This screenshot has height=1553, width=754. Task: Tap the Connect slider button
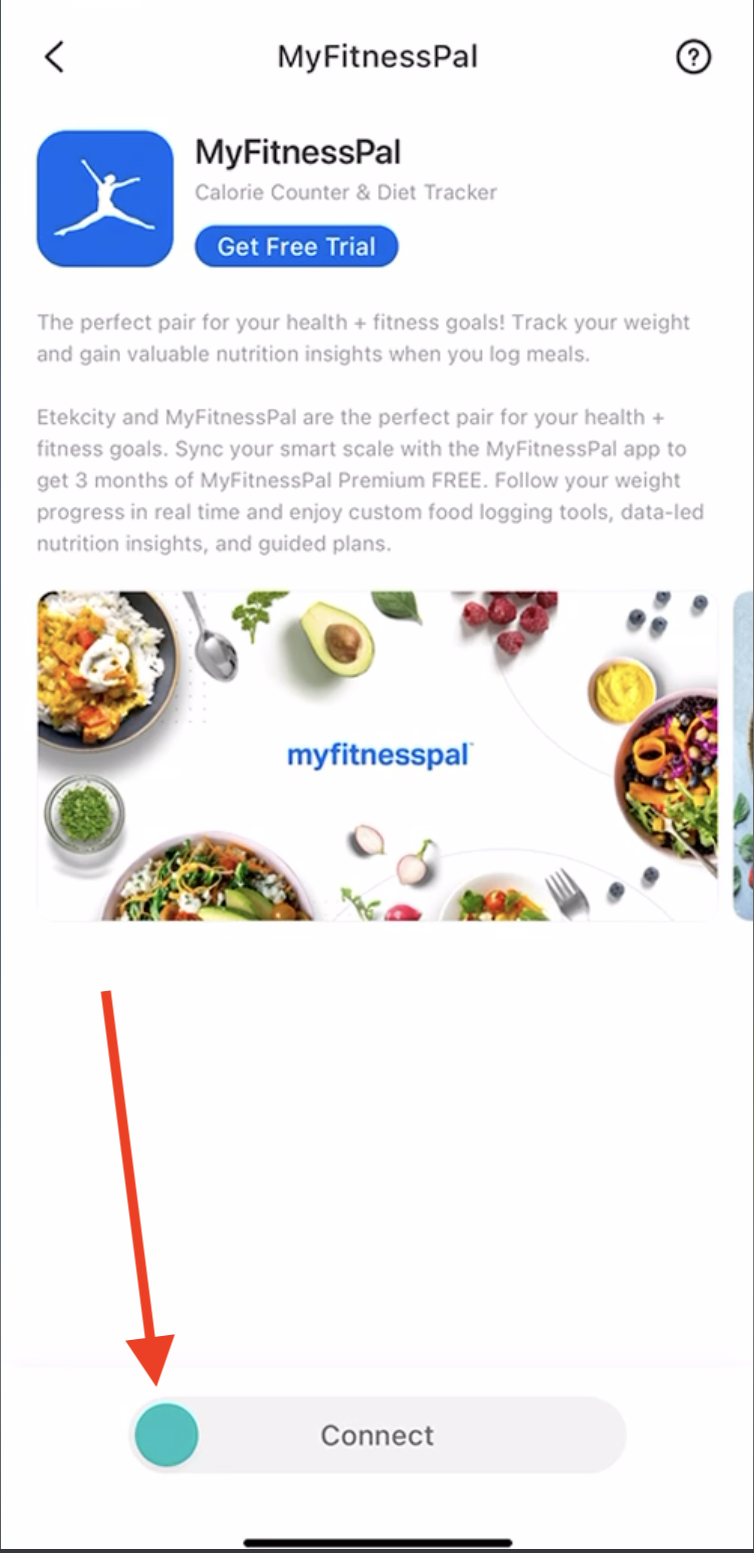(377, 1435)
